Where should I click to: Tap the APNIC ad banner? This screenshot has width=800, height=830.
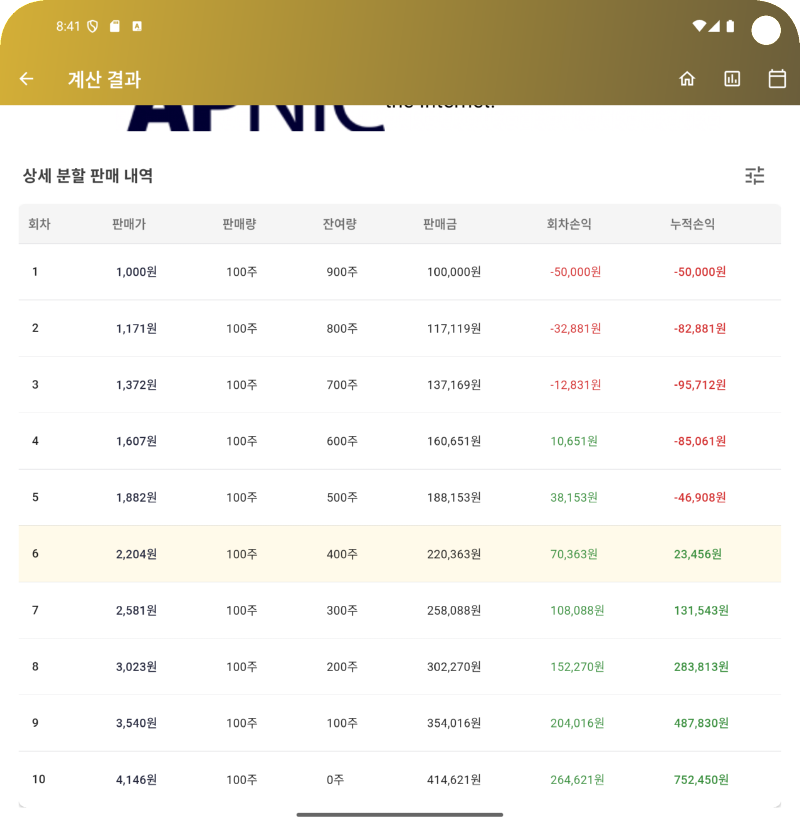pos(310,117)
